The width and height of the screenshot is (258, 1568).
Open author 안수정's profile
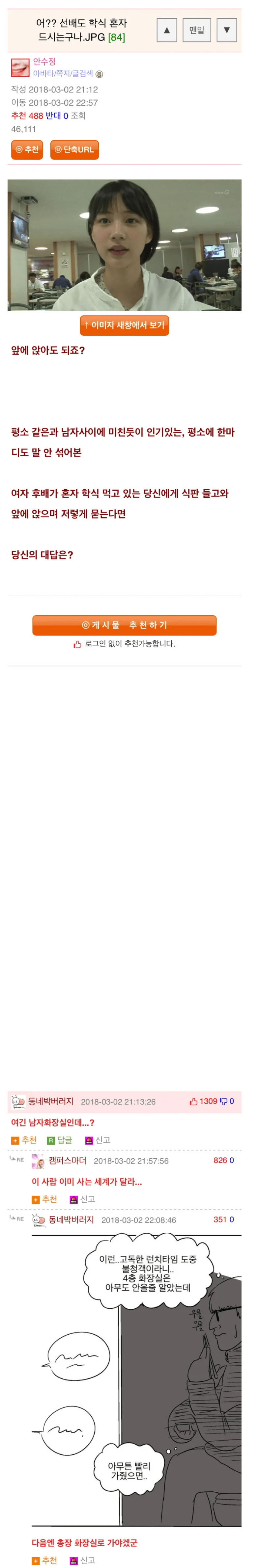(44, 62)
